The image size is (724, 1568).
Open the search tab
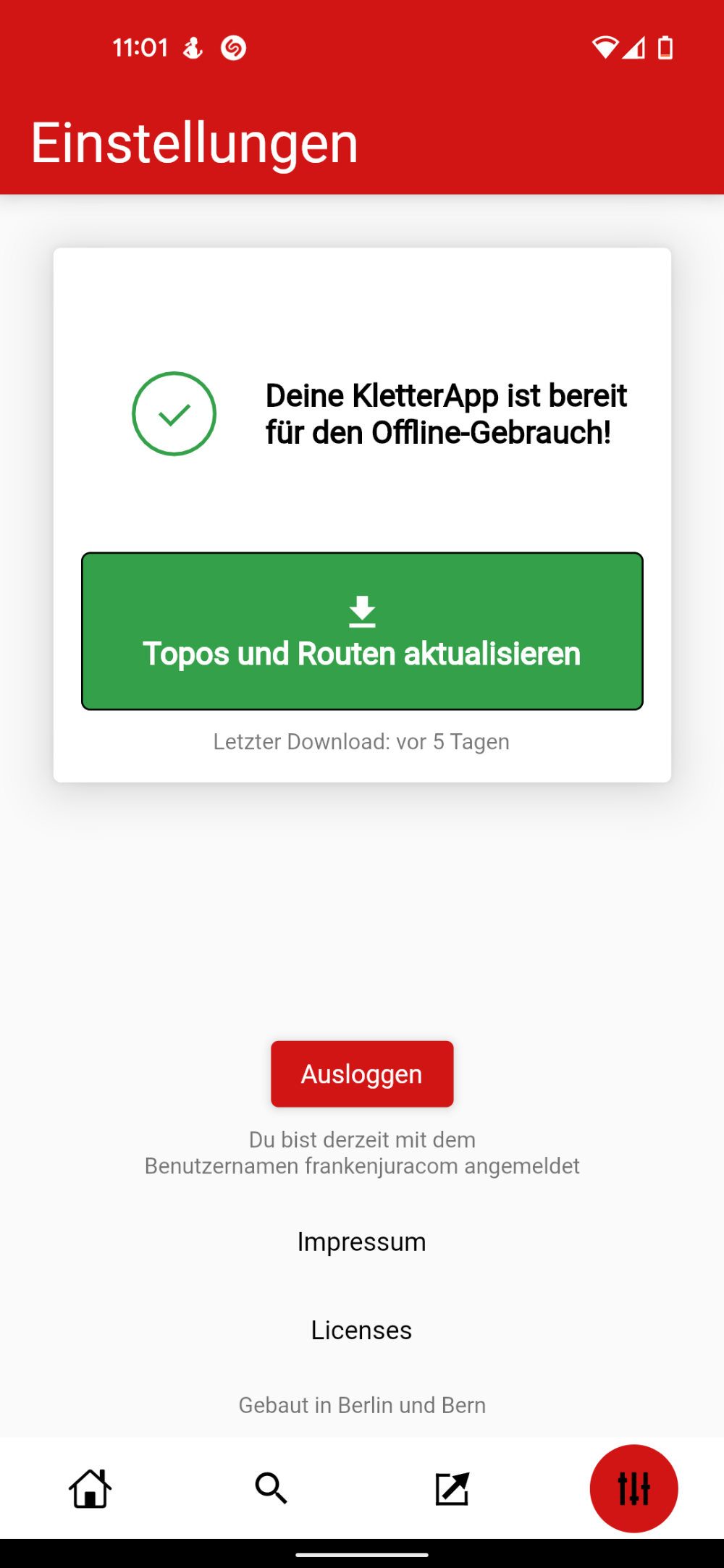click(x=271, y=1488)
